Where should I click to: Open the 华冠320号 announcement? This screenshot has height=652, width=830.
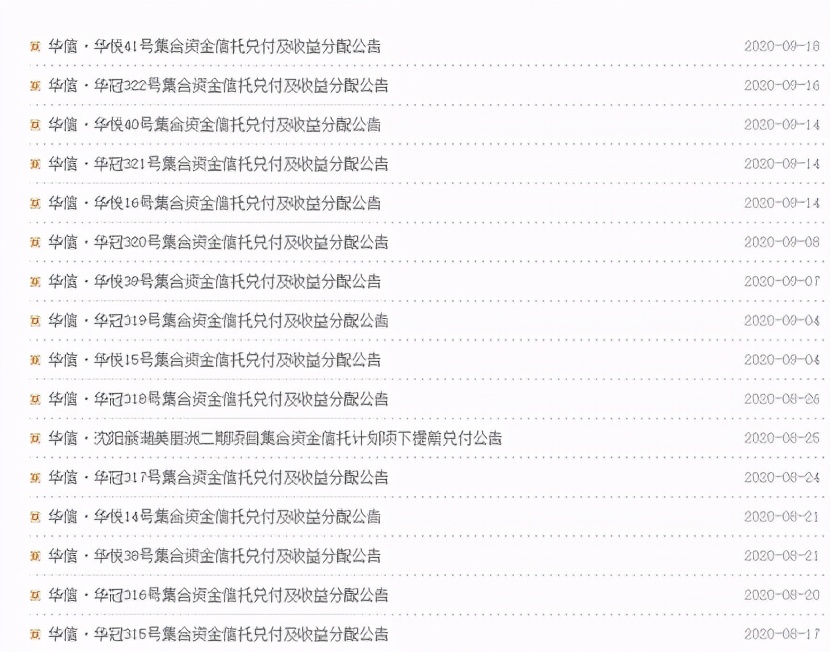tap(218, 242)
